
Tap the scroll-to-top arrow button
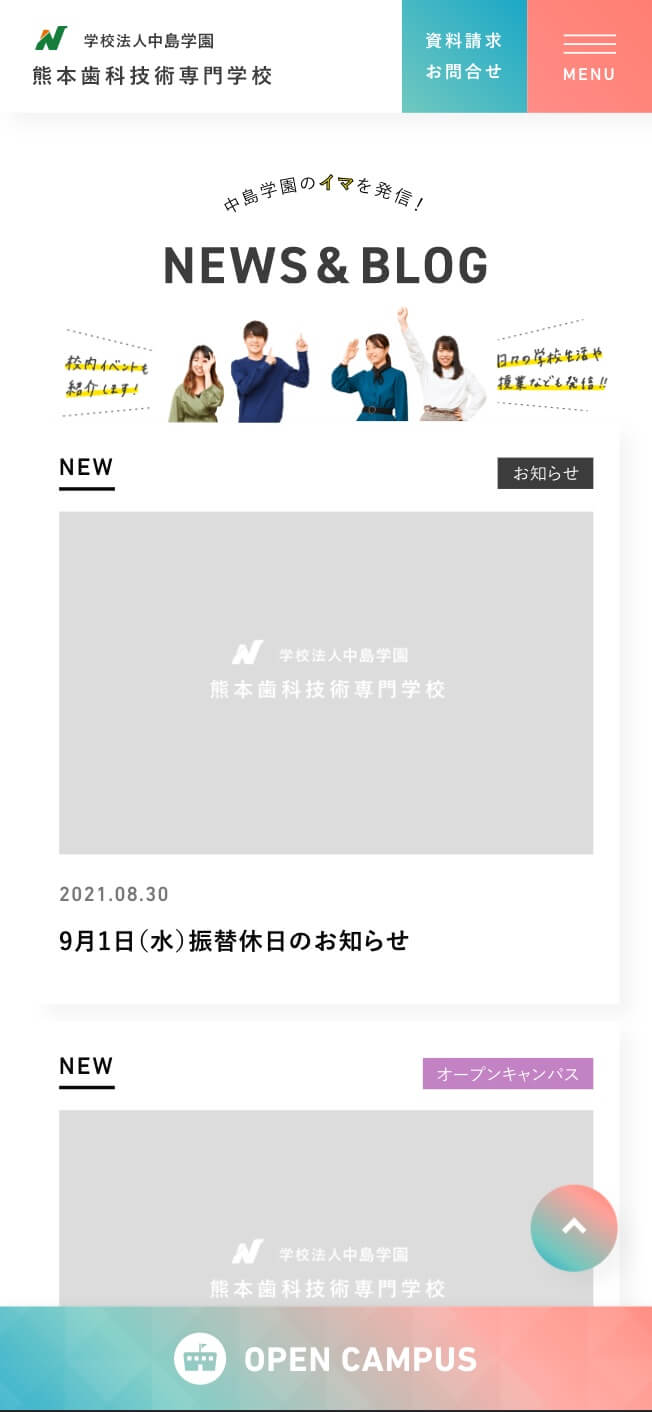pos(573,1227)
